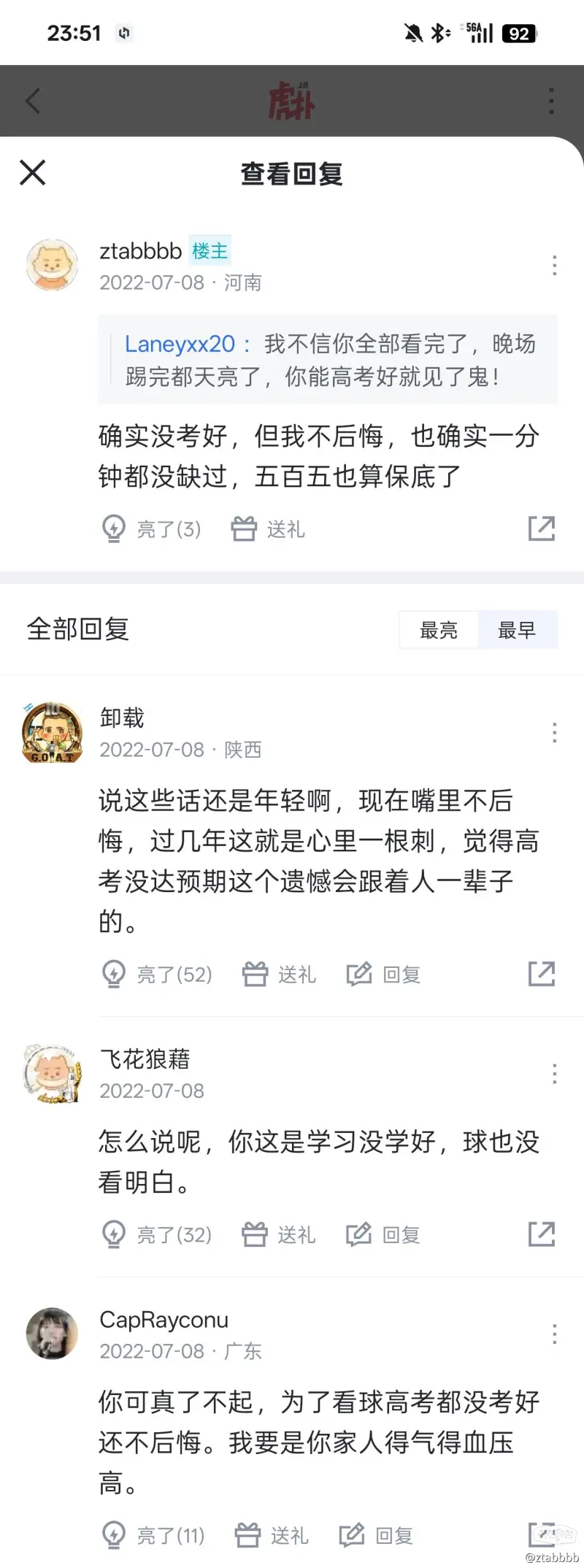Light up ztabbbb's post 亮了(3)
The width and height of the screenshot is (584, 1568).
tap(152, 529)
